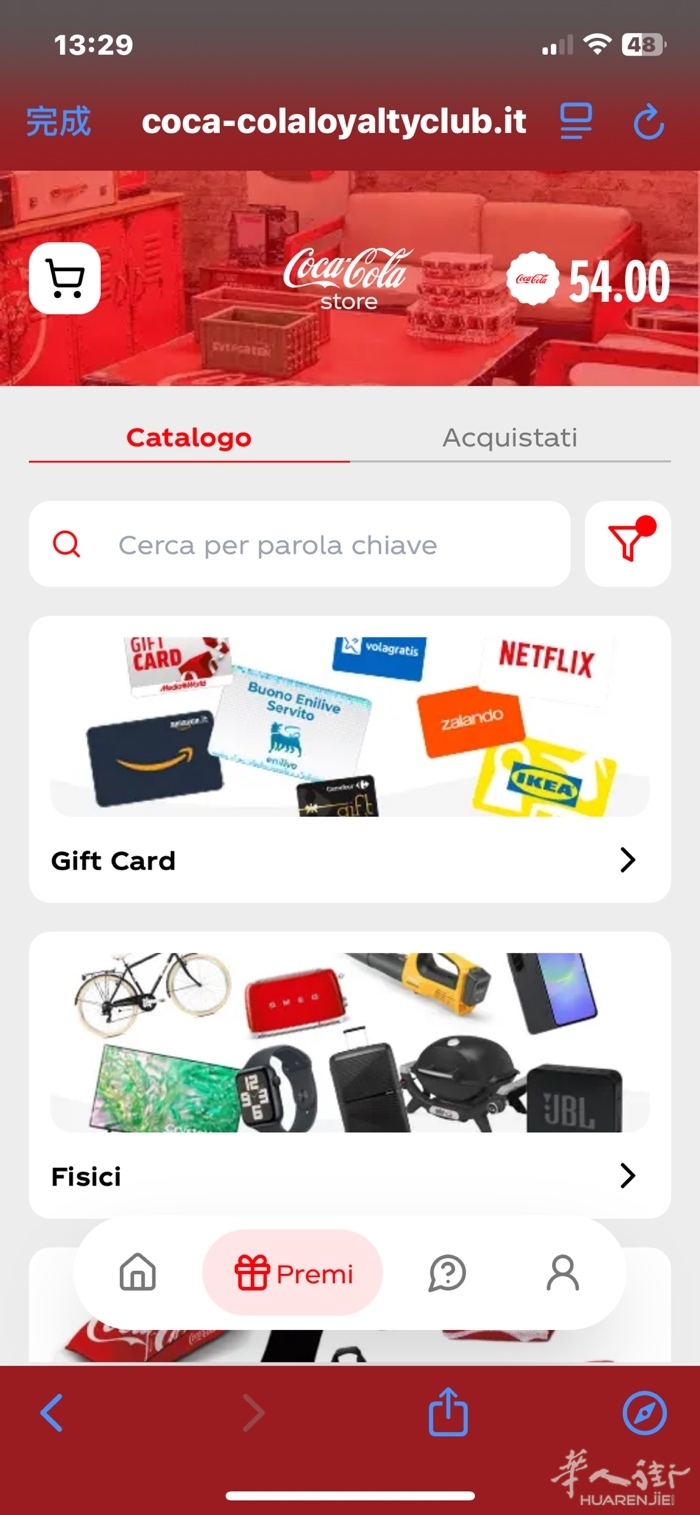700x1515 pixels.
Task: Open the user profile tab
Action: coord(563,1273)
